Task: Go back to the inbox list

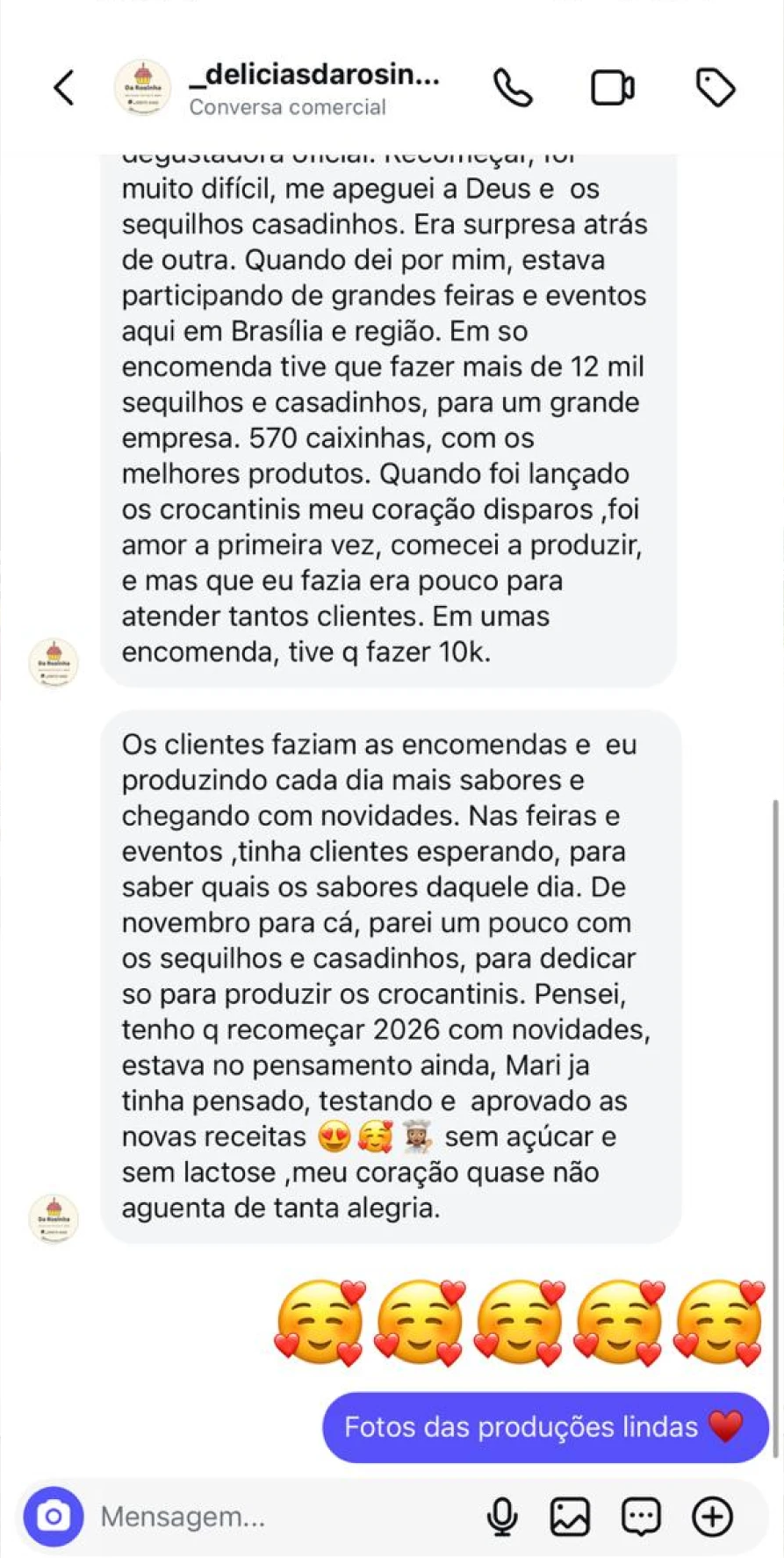Action: click(x=63, y=88)
